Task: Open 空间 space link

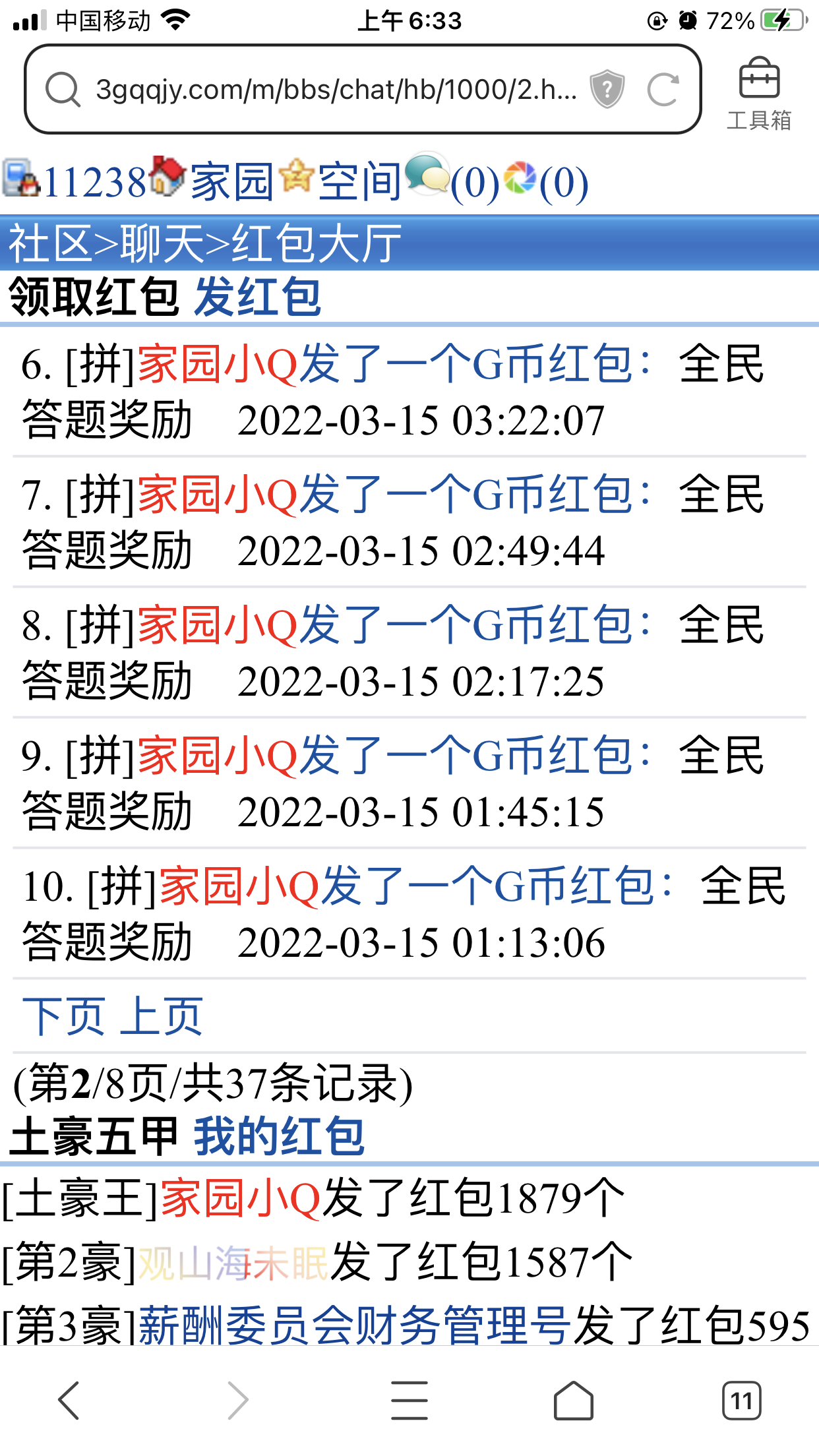Action: 359,182
